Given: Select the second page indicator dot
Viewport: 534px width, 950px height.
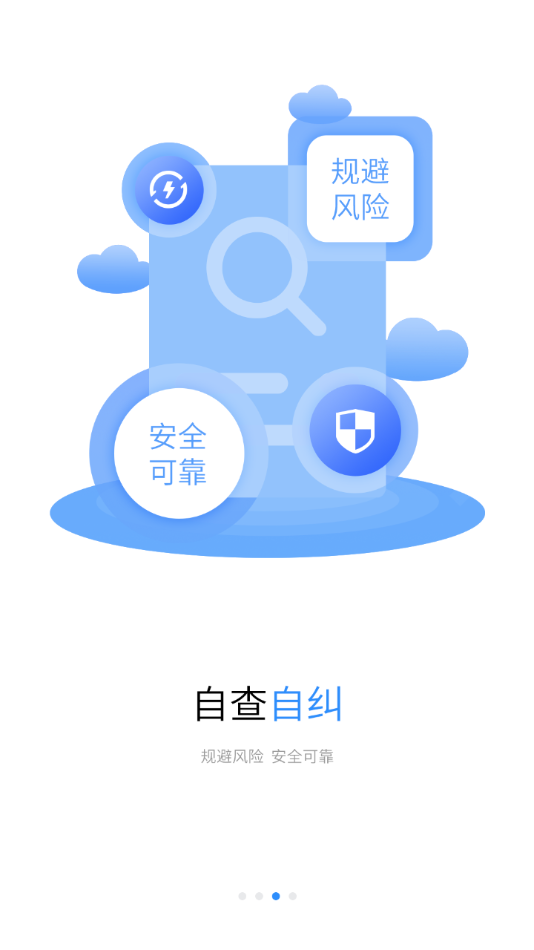Looking at the screenshot, I should click(x=259, y=896).
